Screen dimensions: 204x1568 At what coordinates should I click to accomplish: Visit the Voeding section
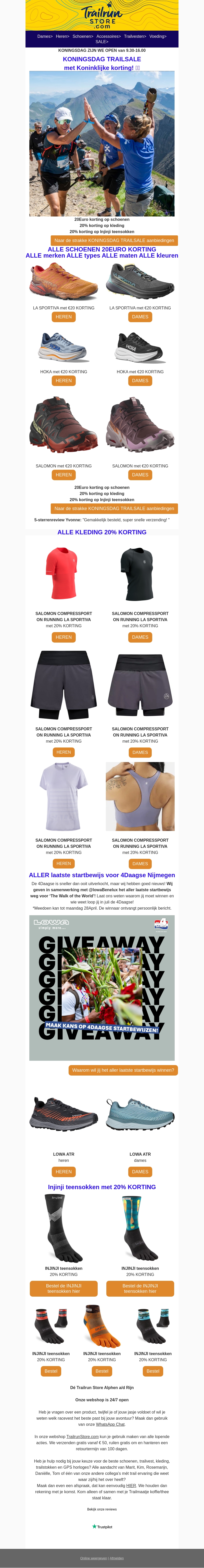(x=157, y=37)
